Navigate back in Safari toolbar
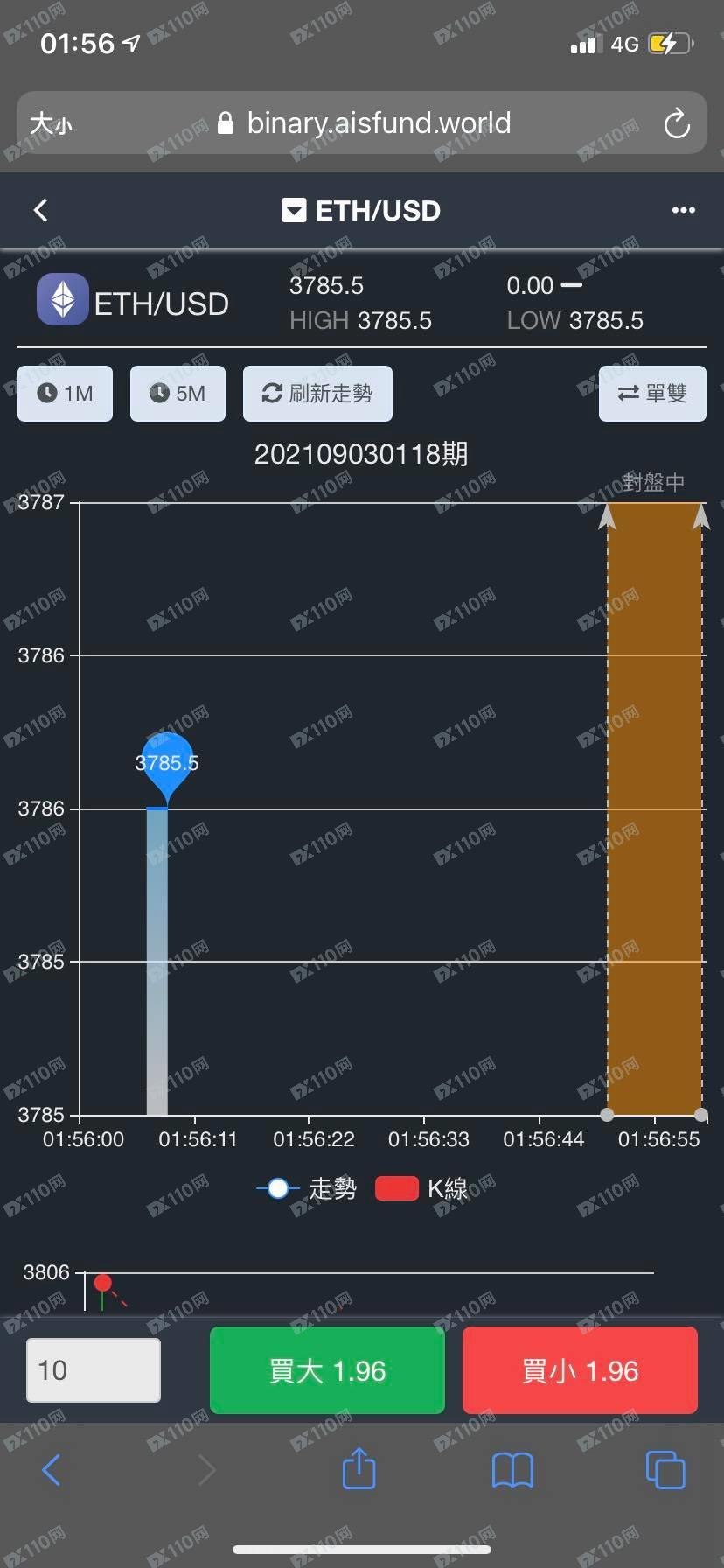 point(51,1470)
